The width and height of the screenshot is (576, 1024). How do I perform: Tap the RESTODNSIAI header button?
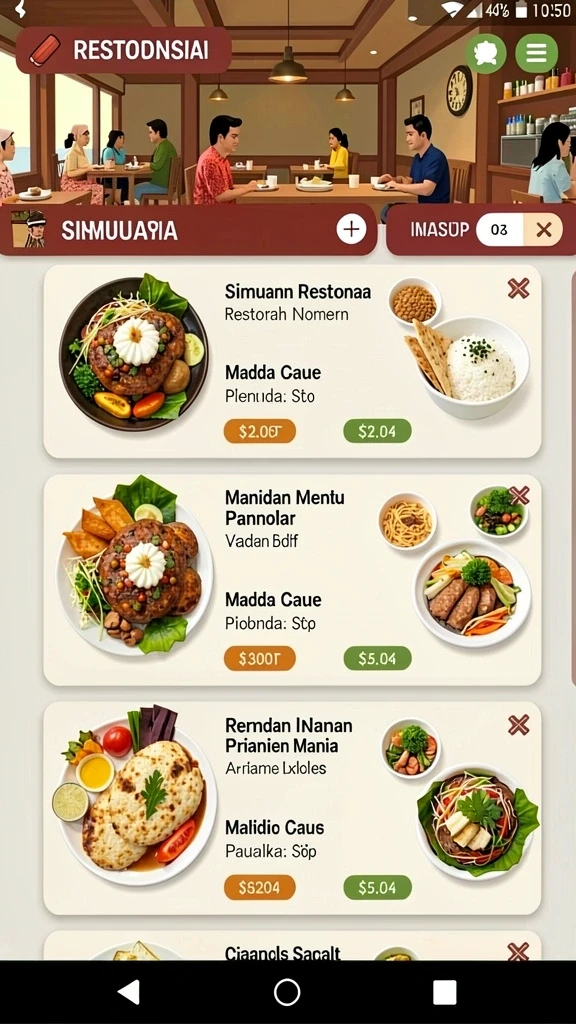(123, 50)
